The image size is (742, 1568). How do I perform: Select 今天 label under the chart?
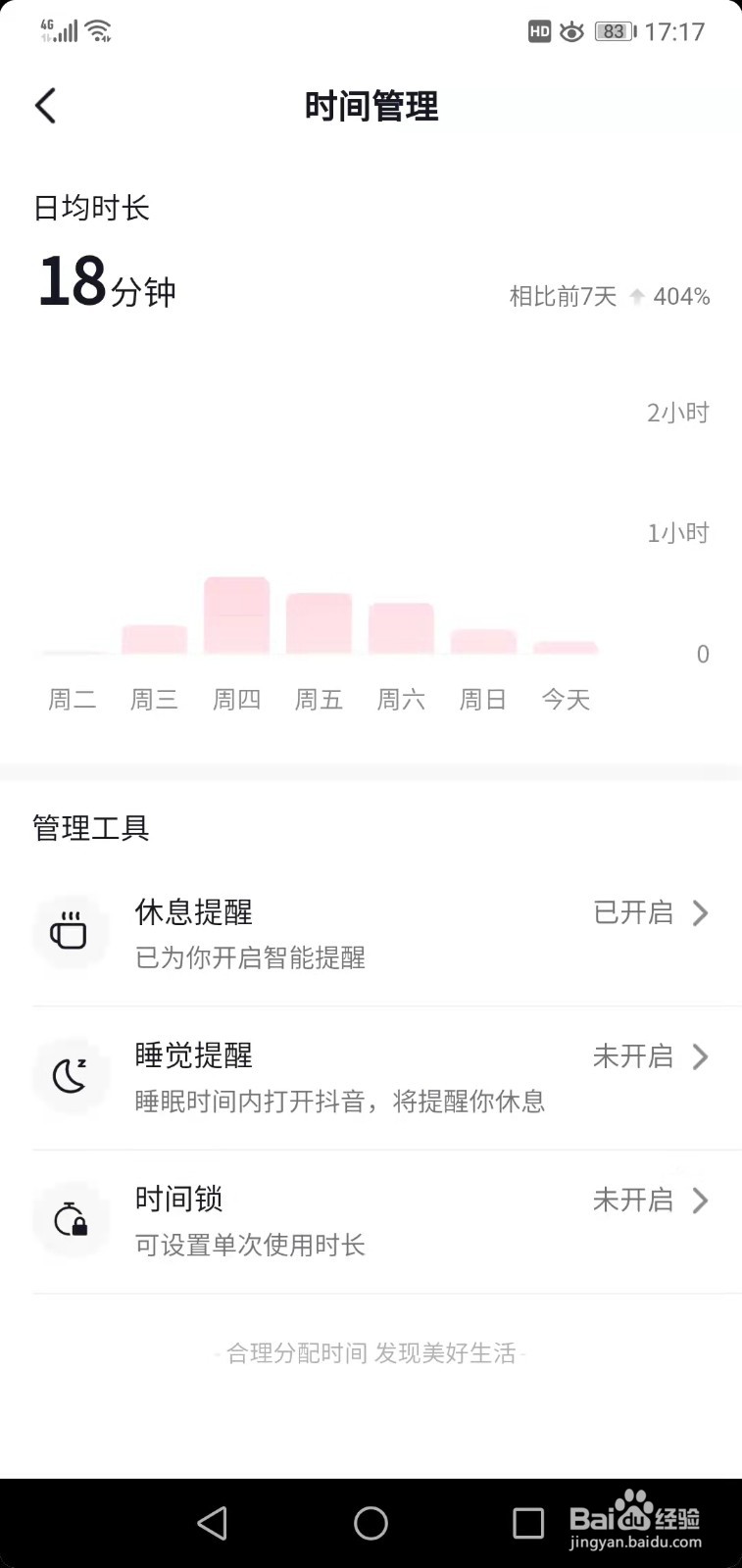(566, 699)
